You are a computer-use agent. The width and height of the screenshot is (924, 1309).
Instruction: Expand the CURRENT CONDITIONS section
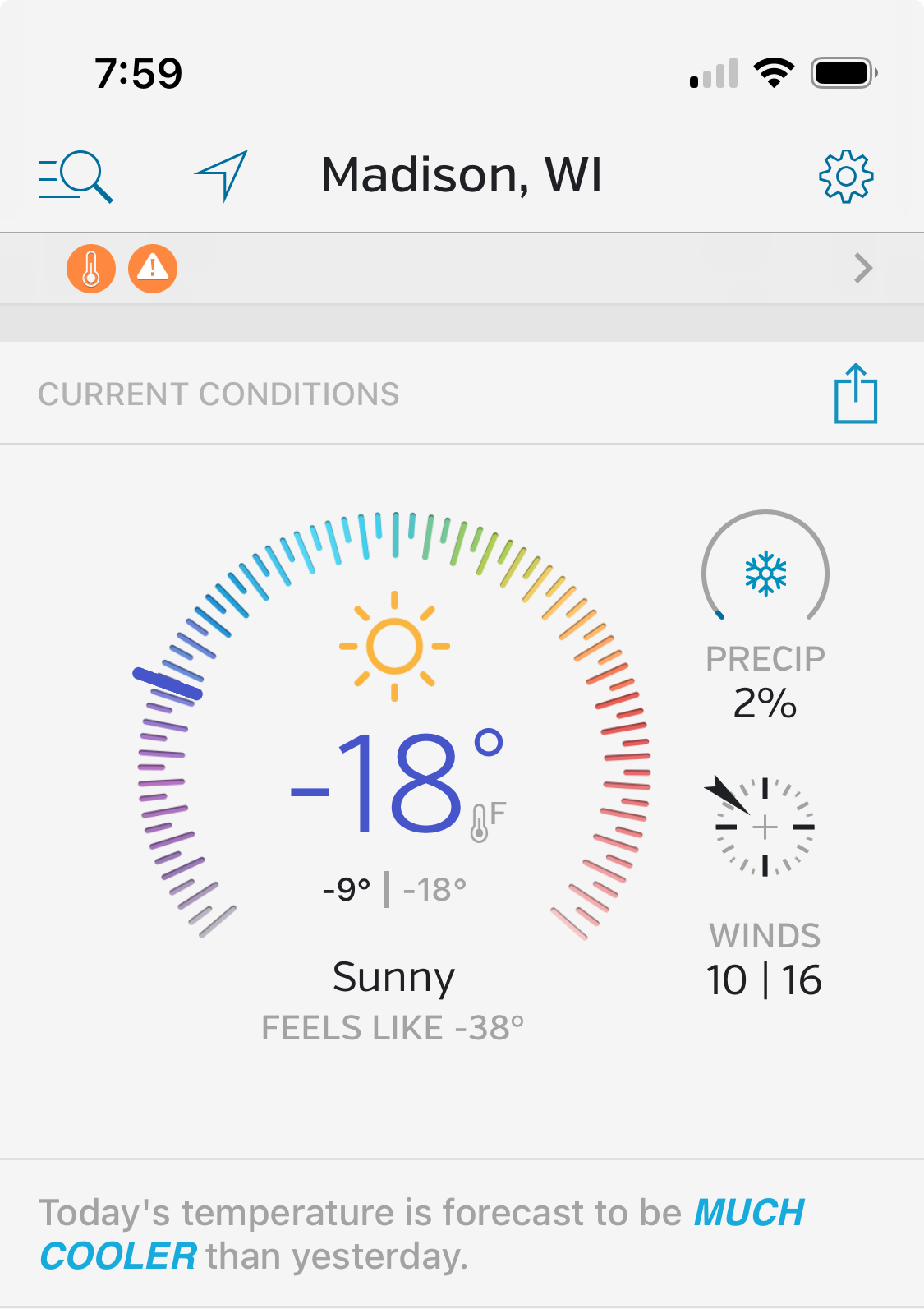click(x=218, y=393)
